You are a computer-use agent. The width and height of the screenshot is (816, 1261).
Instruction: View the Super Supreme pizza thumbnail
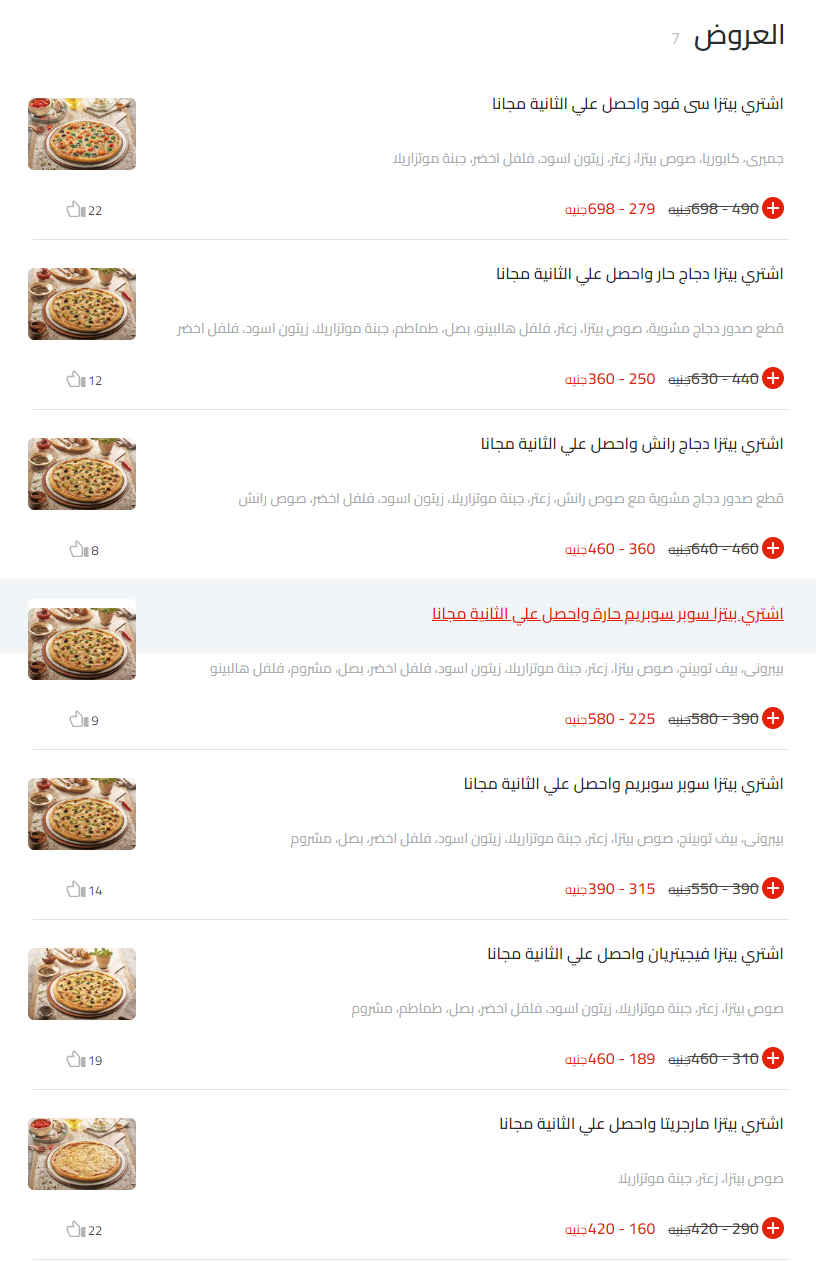click(x=82, y=813)
